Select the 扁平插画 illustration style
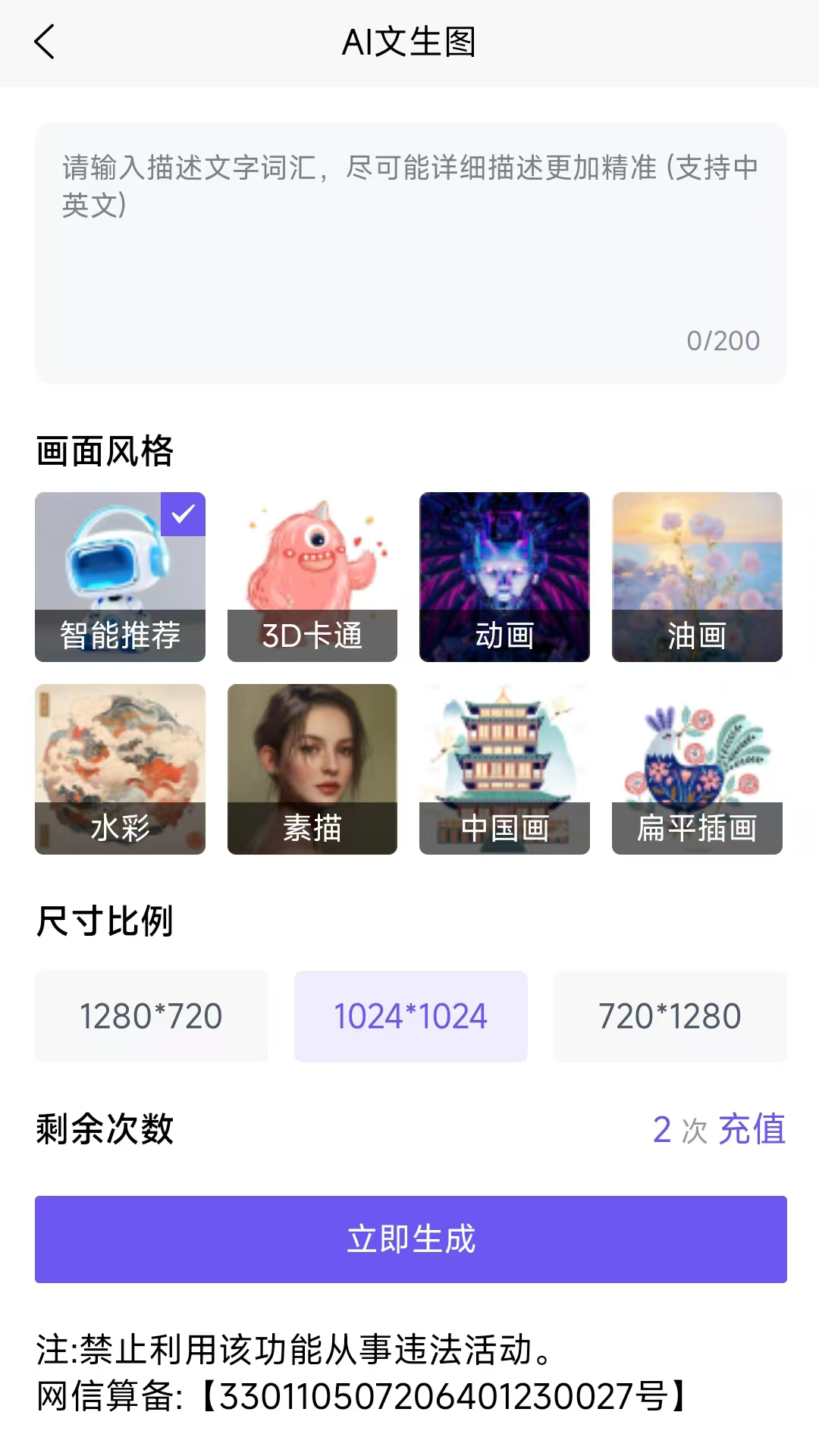 click(696, 770)
